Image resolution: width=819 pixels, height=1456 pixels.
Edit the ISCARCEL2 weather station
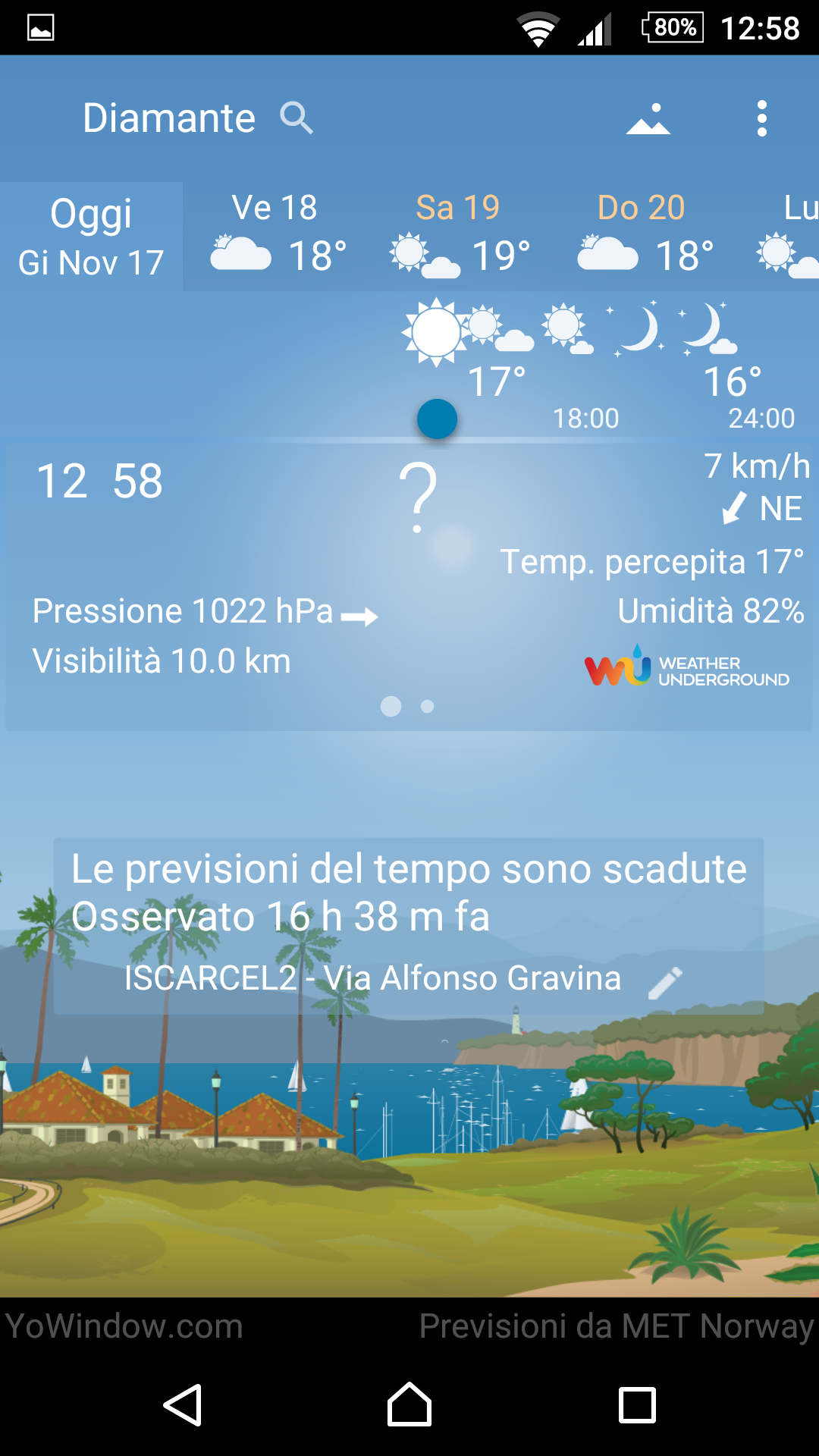coord(666,982)
